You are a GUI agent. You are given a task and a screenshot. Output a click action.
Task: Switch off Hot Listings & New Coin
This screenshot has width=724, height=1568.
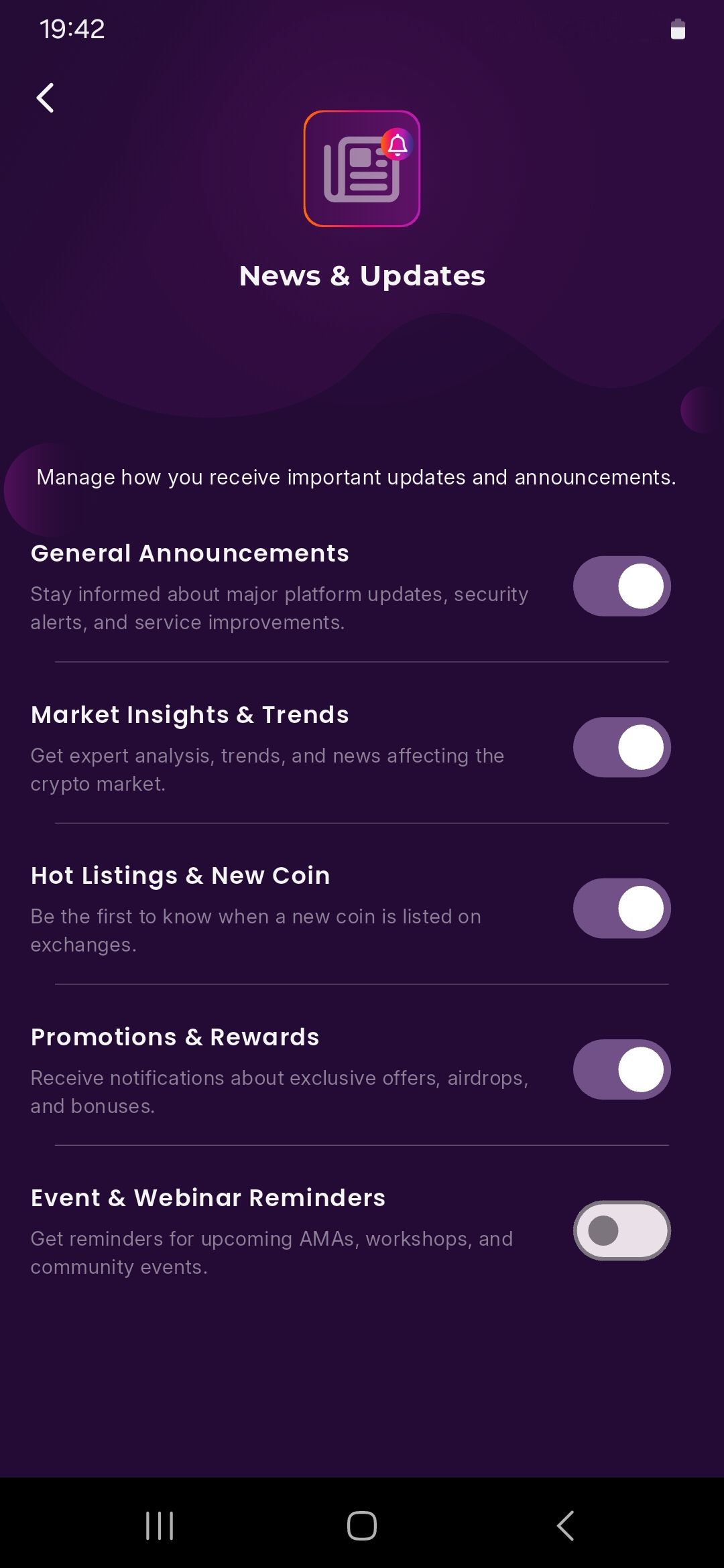[x=621, y=908]
